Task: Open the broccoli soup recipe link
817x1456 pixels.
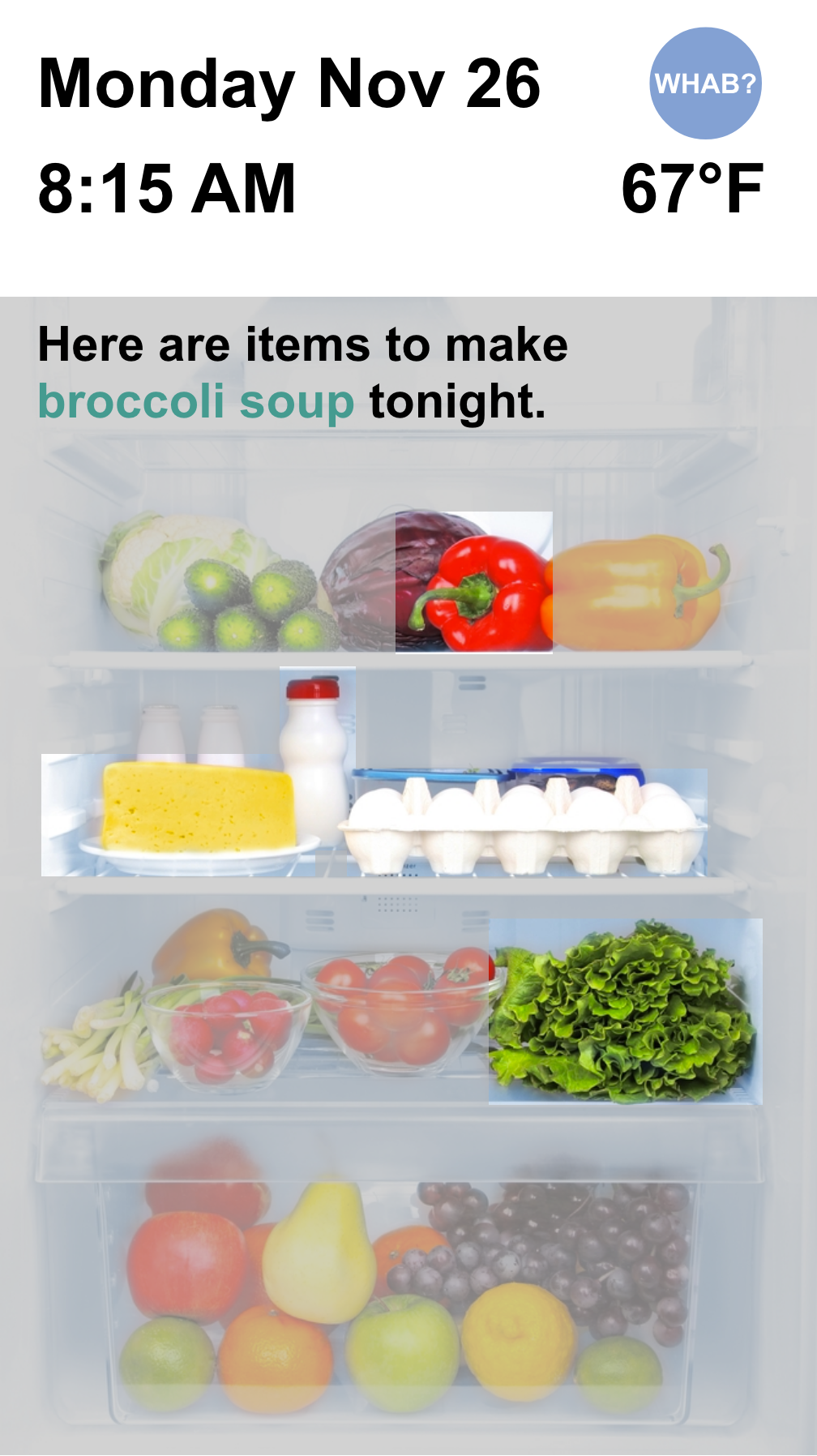Action: point(196,402)
